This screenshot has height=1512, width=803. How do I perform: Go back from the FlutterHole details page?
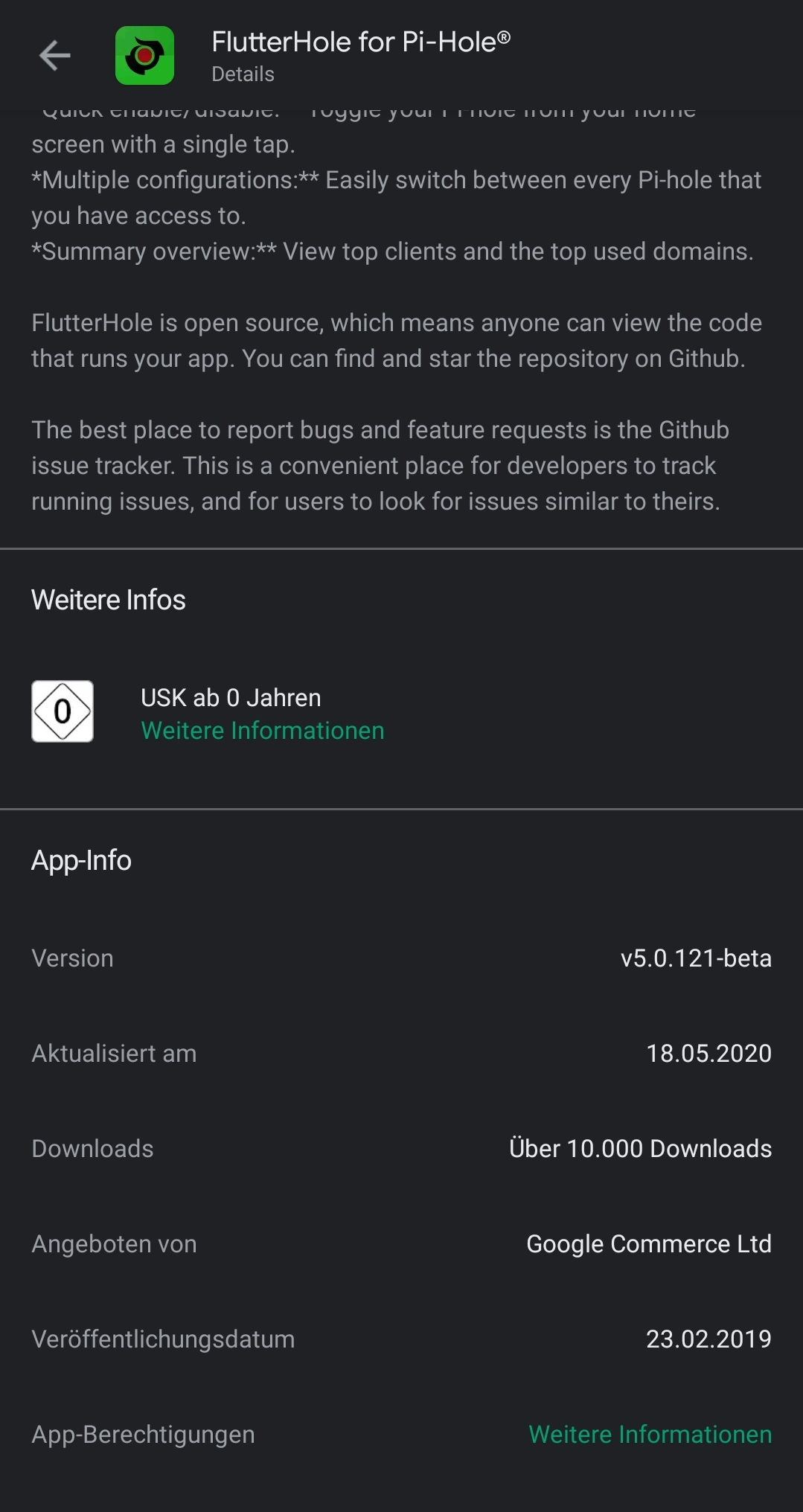coord(54,56)
